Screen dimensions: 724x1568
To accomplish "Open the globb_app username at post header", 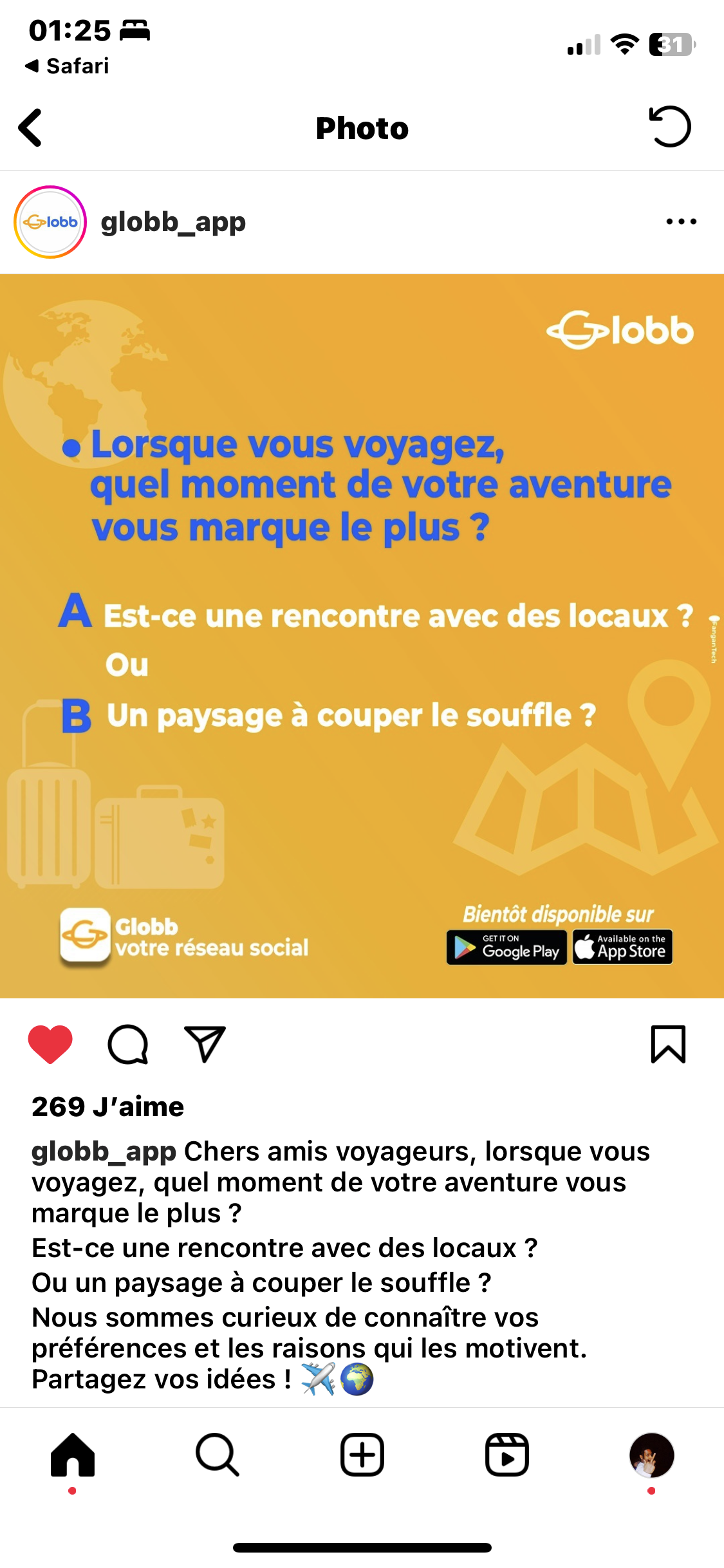I will 173,223.
